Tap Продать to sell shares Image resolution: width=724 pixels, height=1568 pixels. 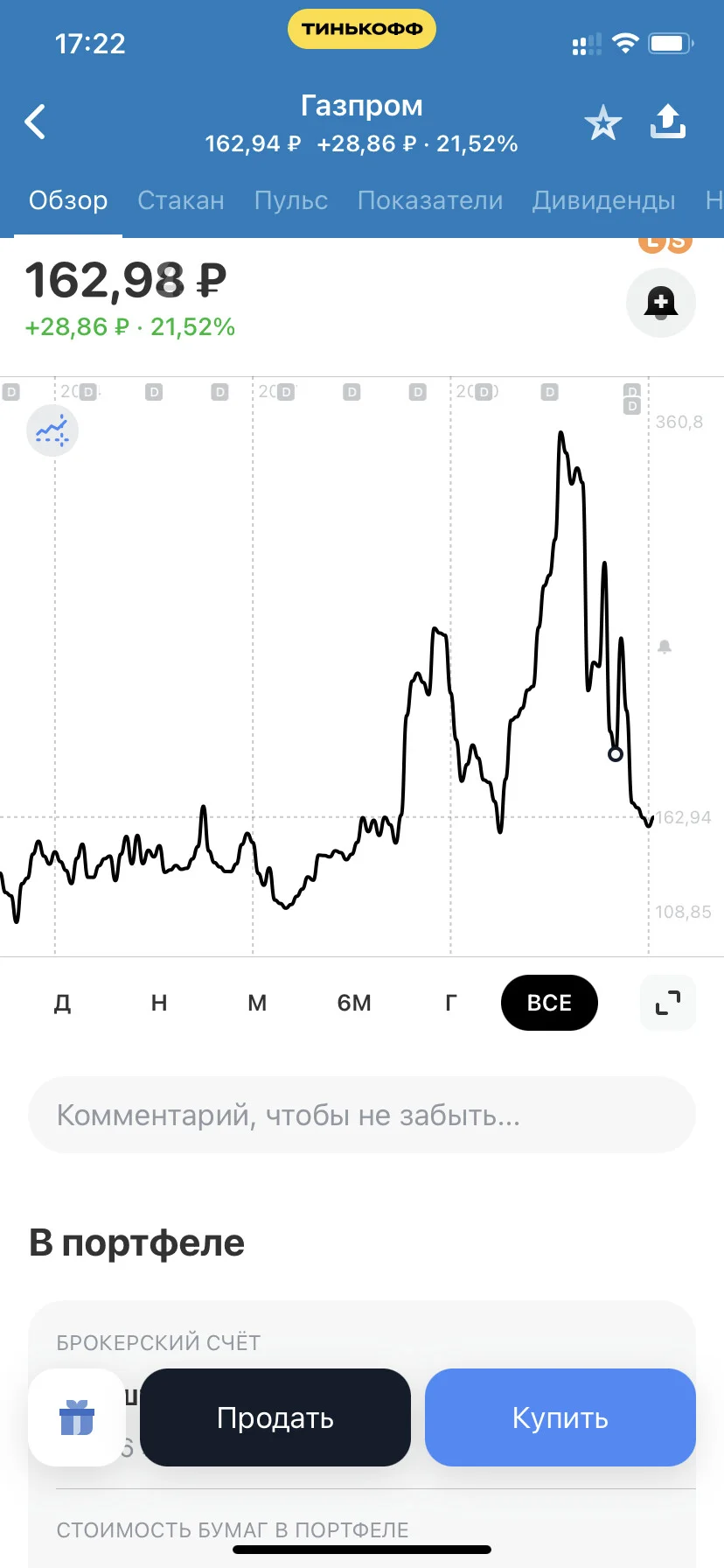click(x=275, y=1417)
